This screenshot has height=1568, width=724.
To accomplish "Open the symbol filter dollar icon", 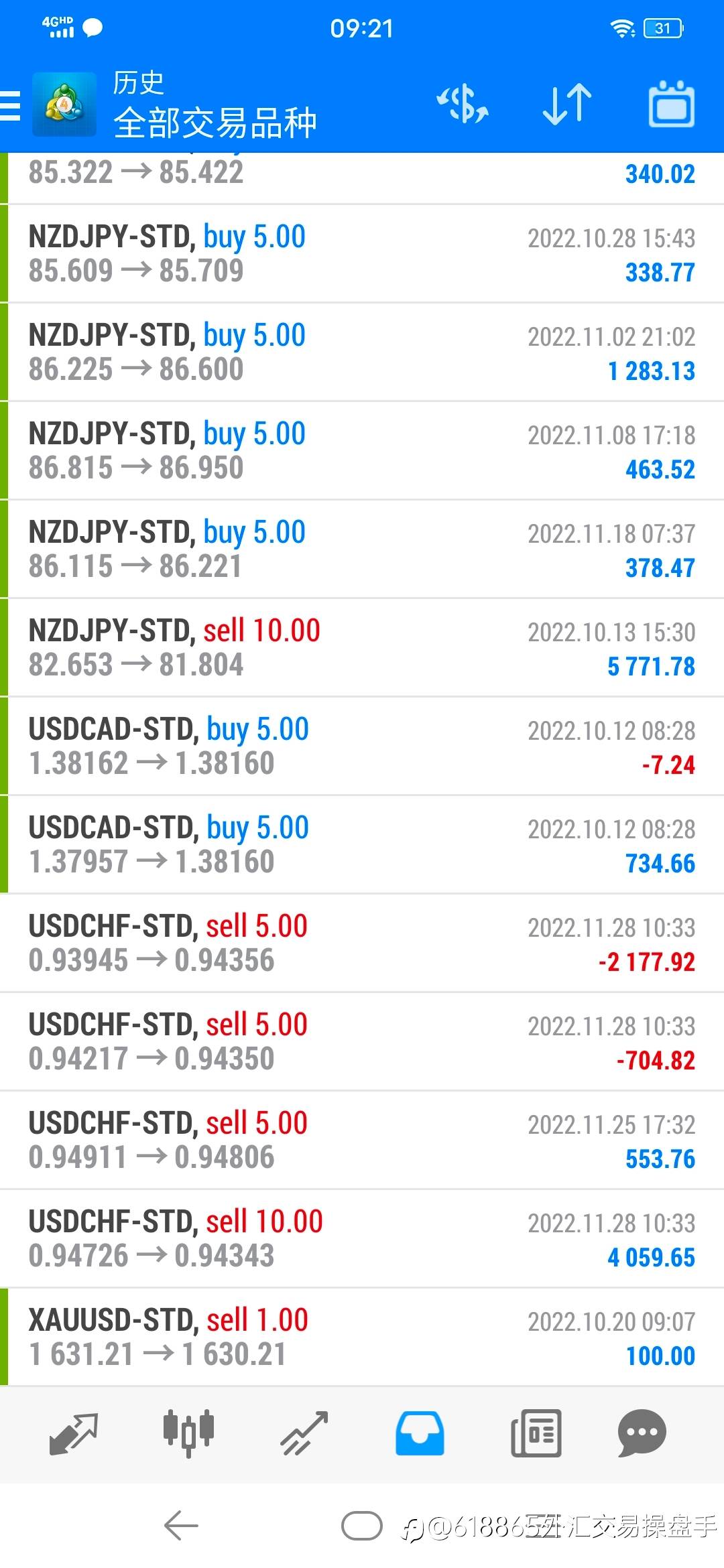I will pyautogui.click(x=463, y=104).
